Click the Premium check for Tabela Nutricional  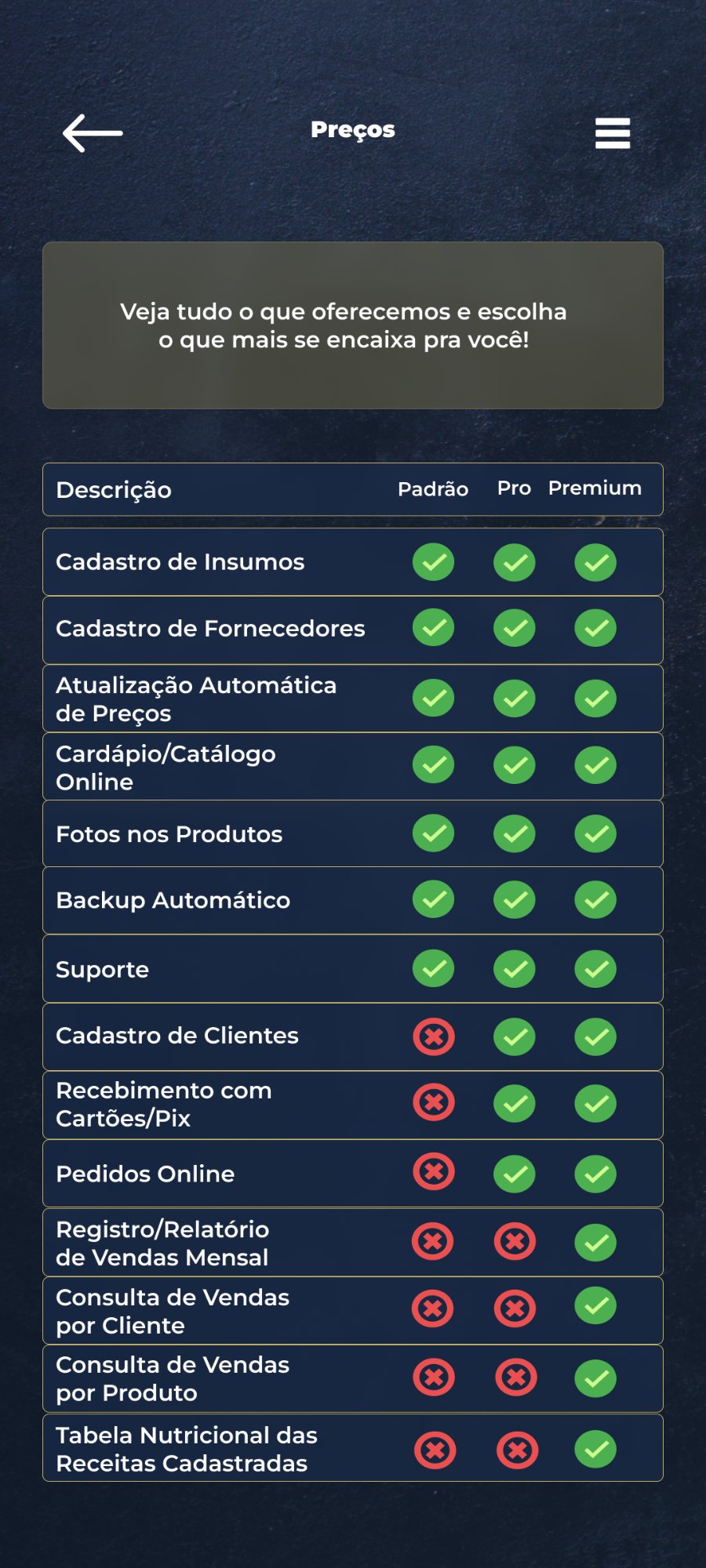pyautogui.click(x=595, y=1449)
